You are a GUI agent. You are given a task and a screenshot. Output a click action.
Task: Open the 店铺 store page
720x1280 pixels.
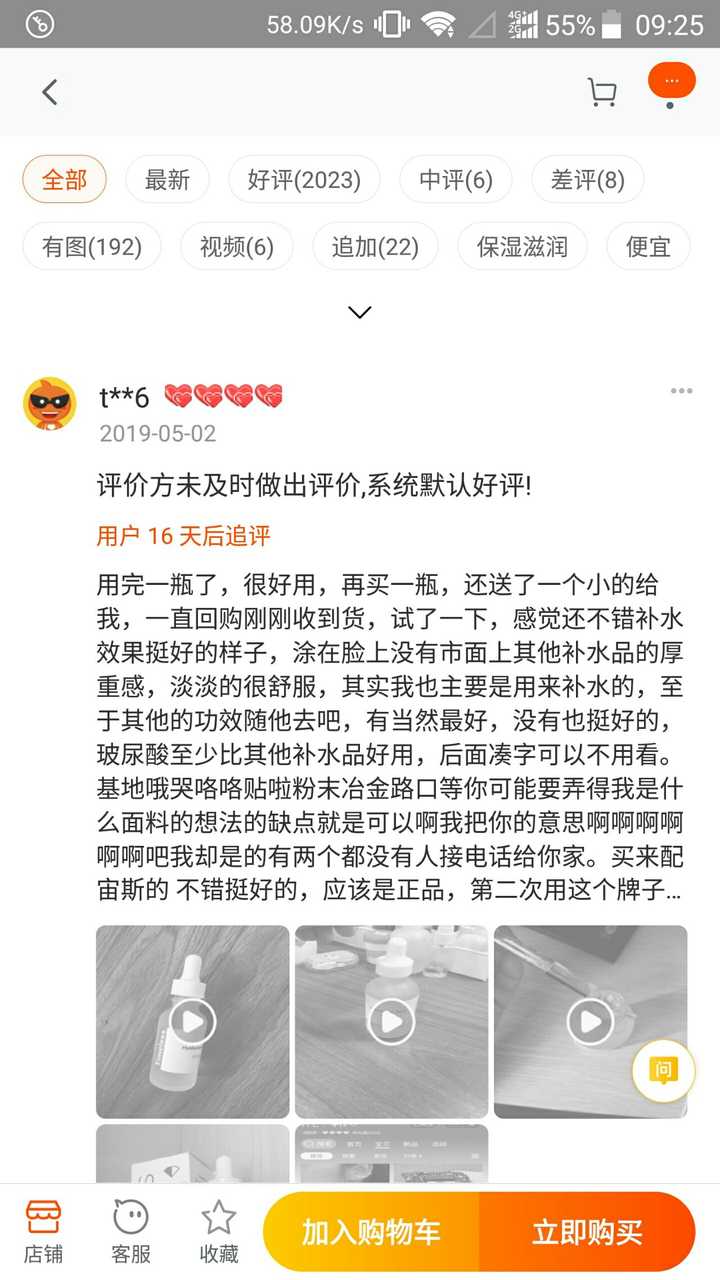[43, 1231]
